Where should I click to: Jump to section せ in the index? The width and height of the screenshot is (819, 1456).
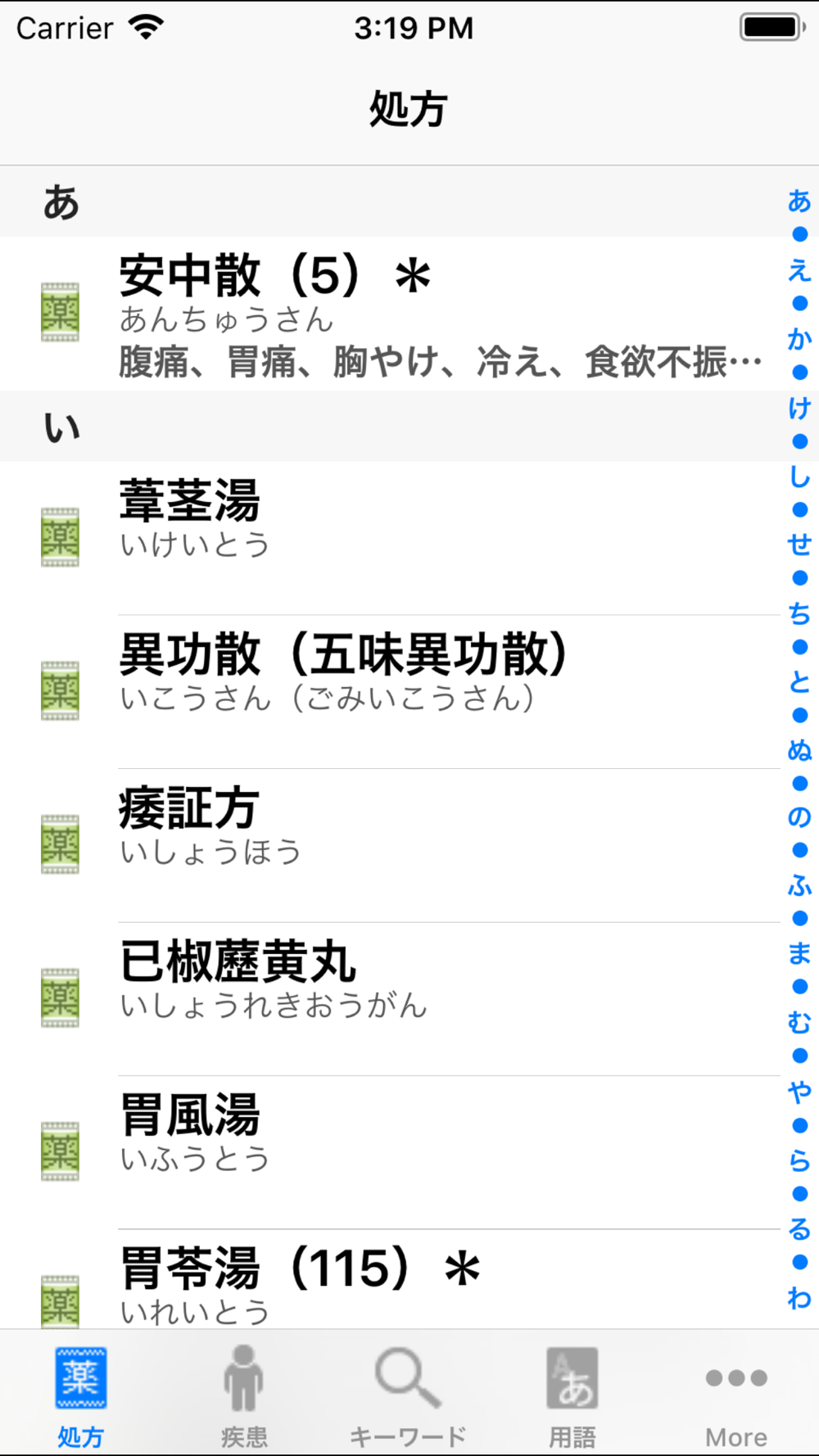click(x=799, y=545)
